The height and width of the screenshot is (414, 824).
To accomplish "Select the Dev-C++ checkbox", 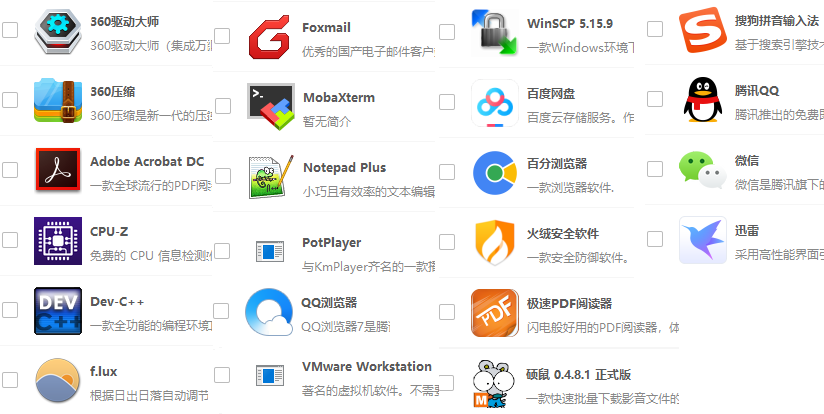I will click(x=10, y=309).
